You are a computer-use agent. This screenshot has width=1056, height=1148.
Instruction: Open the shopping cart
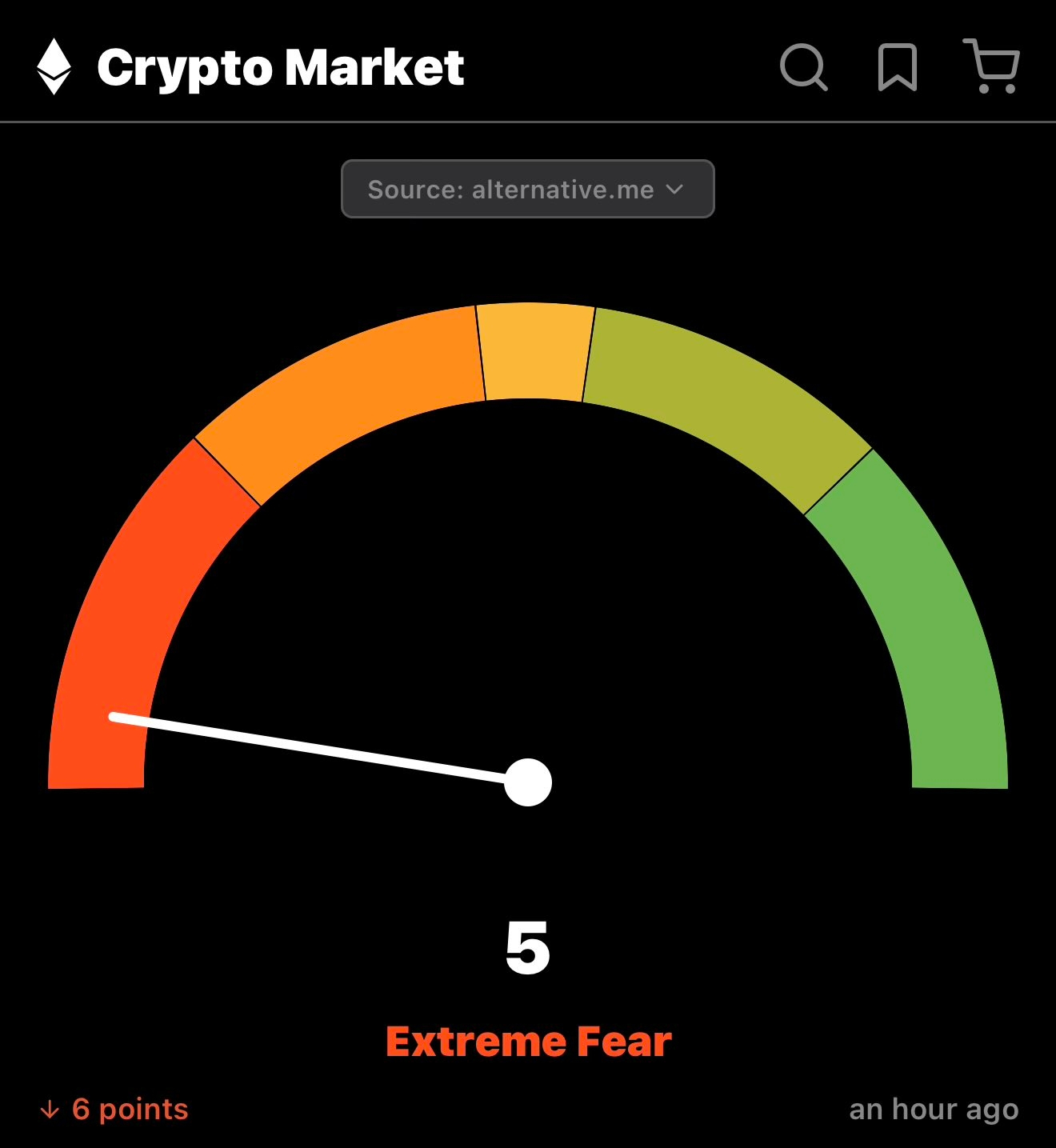pyautogui.click(x=991, y=66)
